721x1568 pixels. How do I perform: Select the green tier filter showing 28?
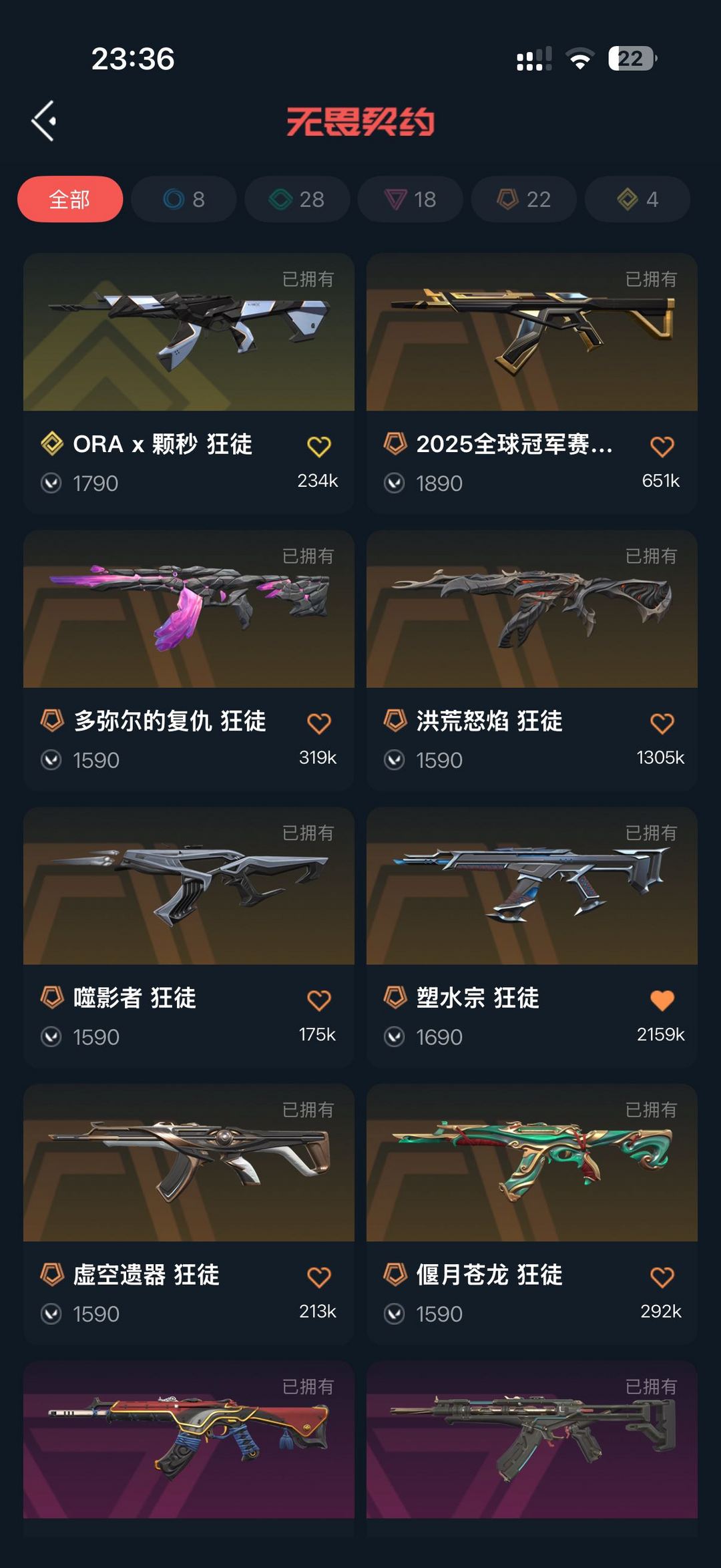pos(296,199)
